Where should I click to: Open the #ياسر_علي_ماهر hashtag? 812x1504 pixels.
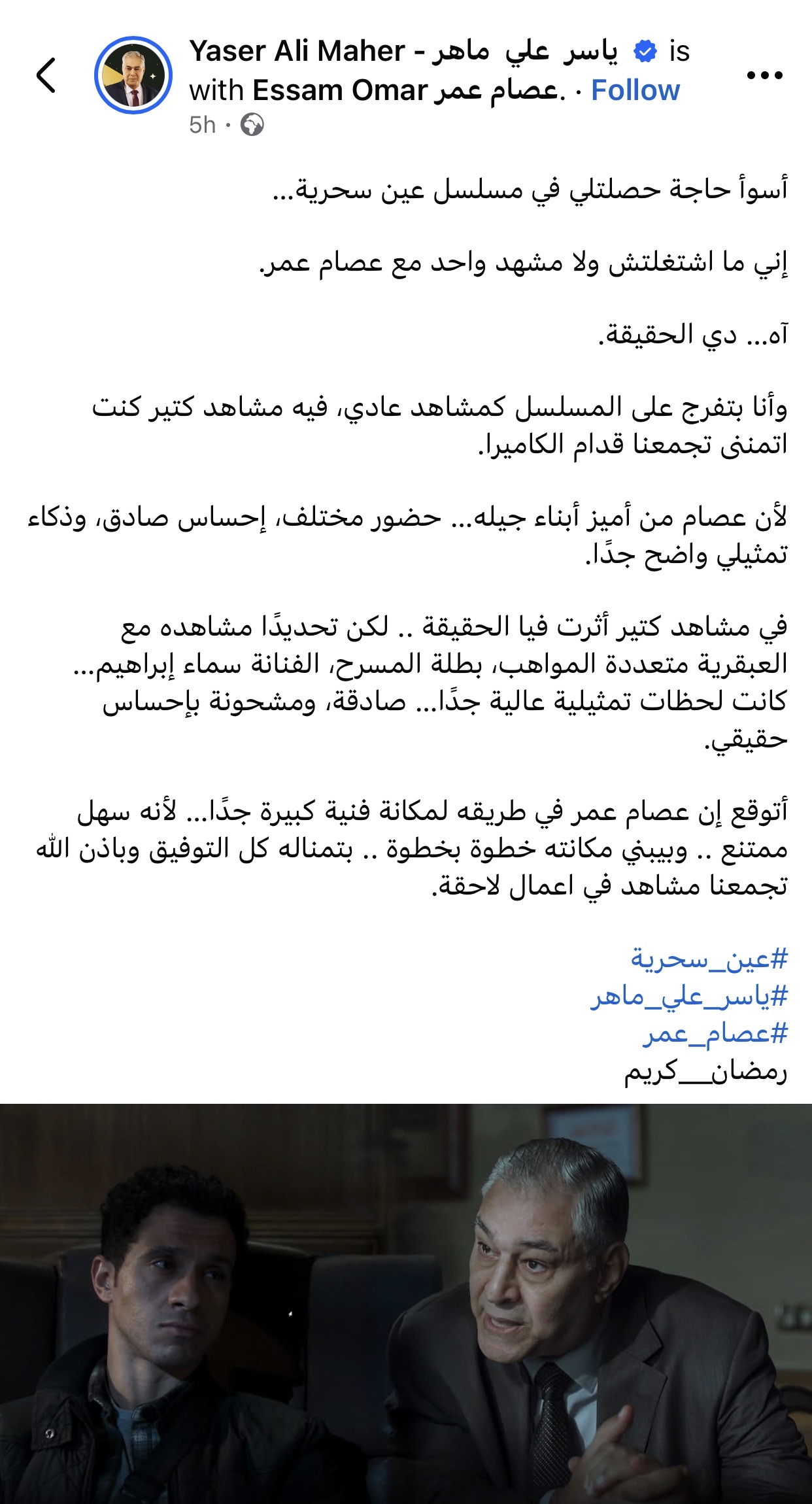coord(689,997)
